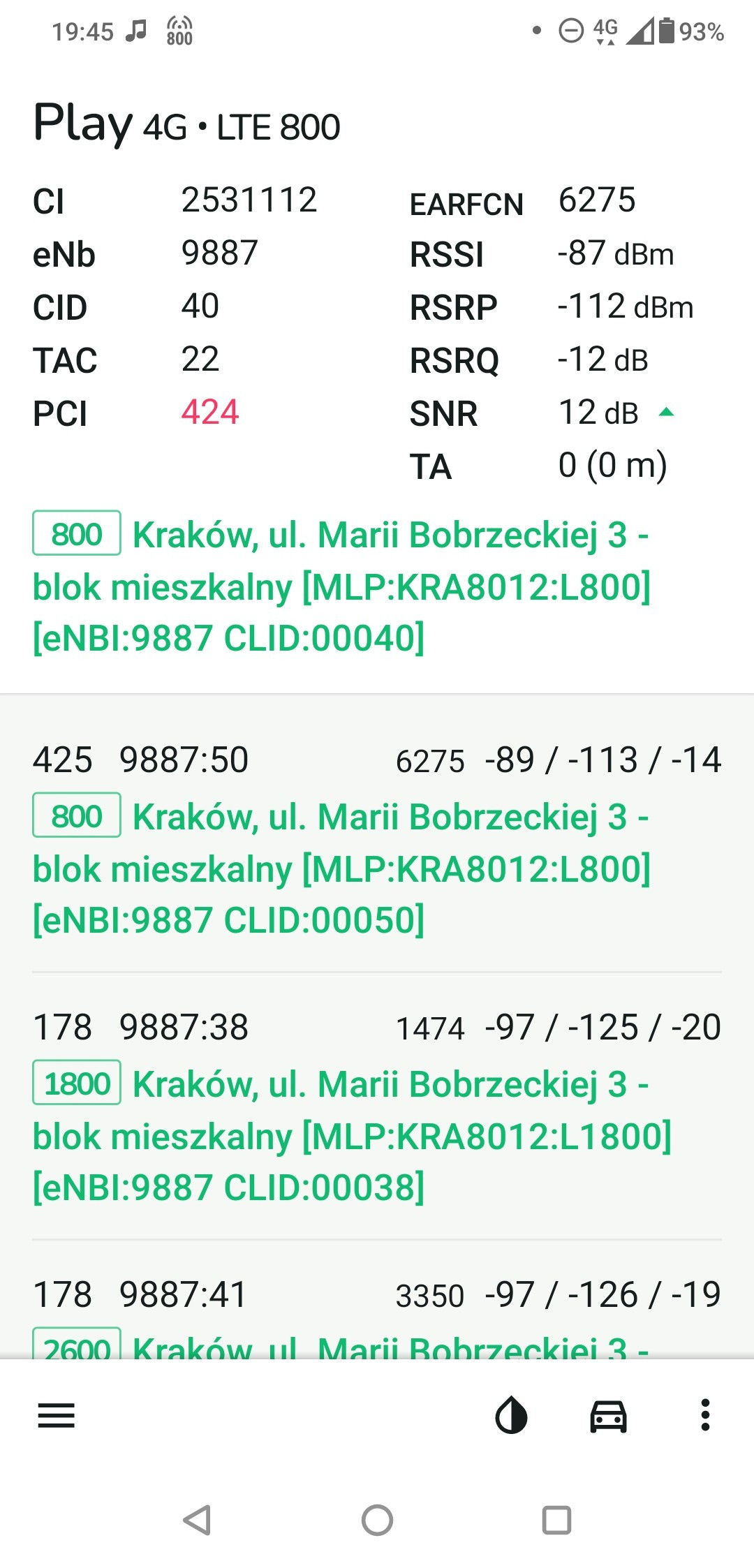Tap the 4G signal indicator in status bar
Viewport: 754px width, 1568px height.
pyautogui.click(x=607, y=29)
